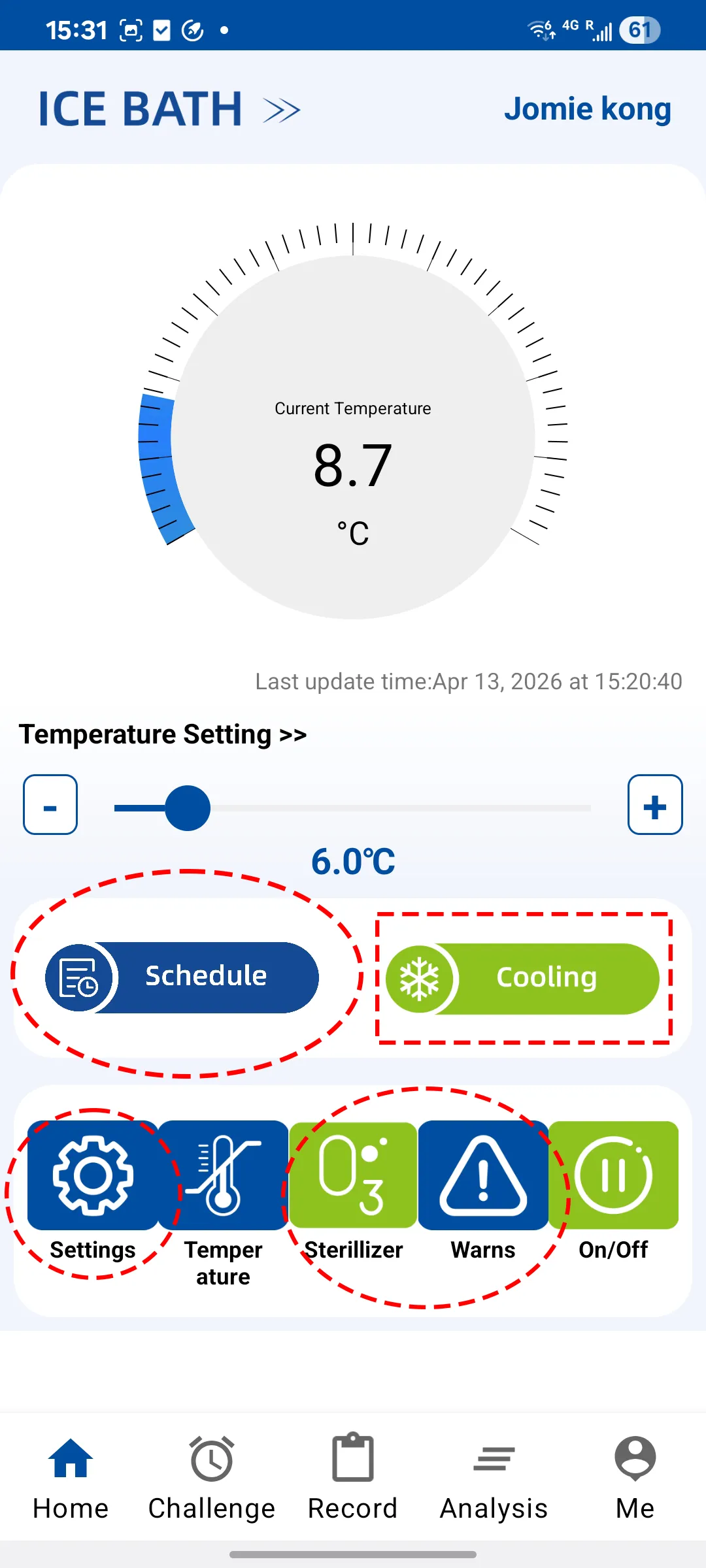This screenshot has height=1568, width=706.
Task: Expand the ICE BATH header chevron
Action: pyautogui.click(x=280, y=108)
